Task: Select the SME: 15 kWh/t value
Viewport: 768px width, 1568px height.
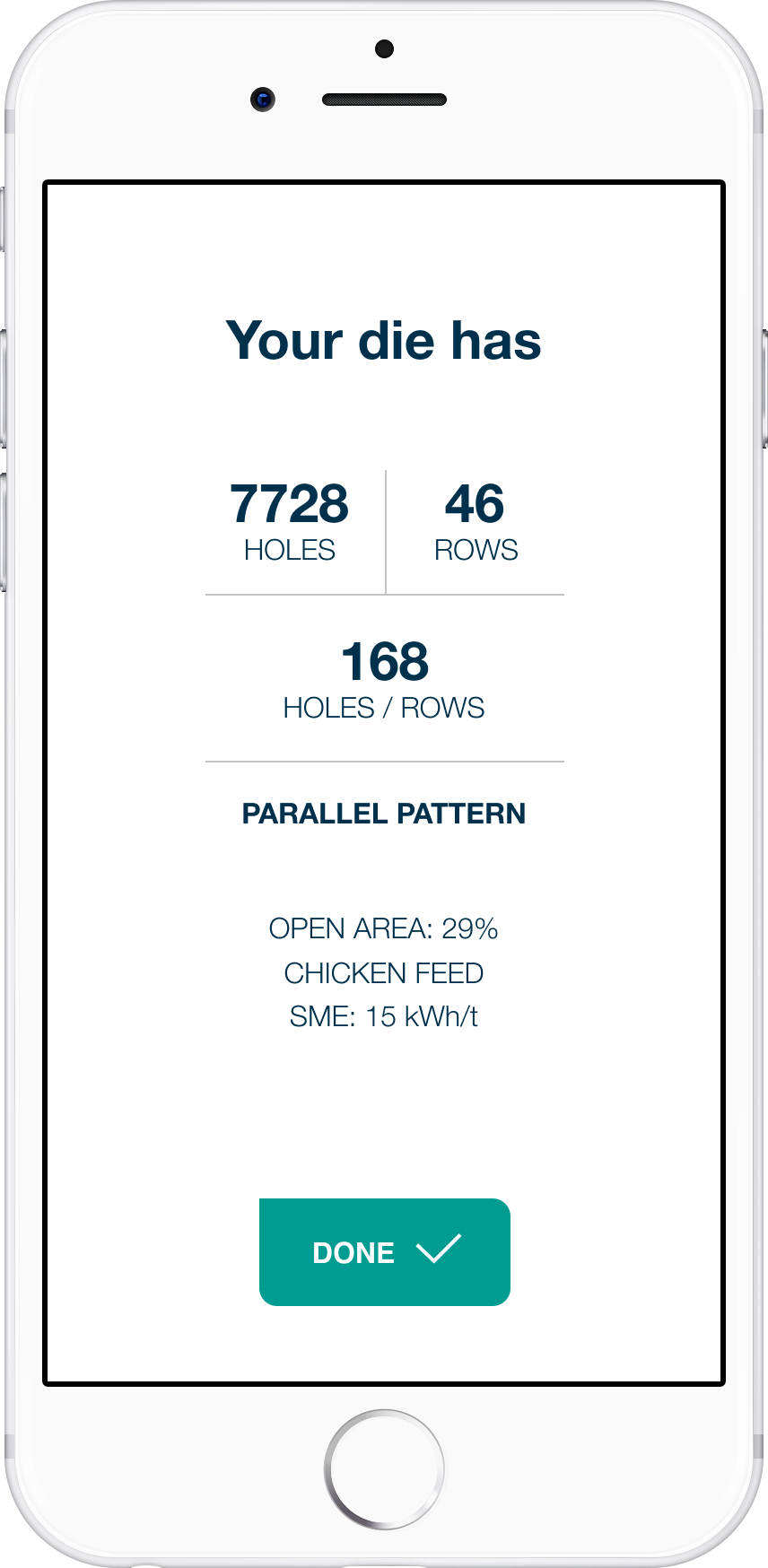Action: [384, 1015]
